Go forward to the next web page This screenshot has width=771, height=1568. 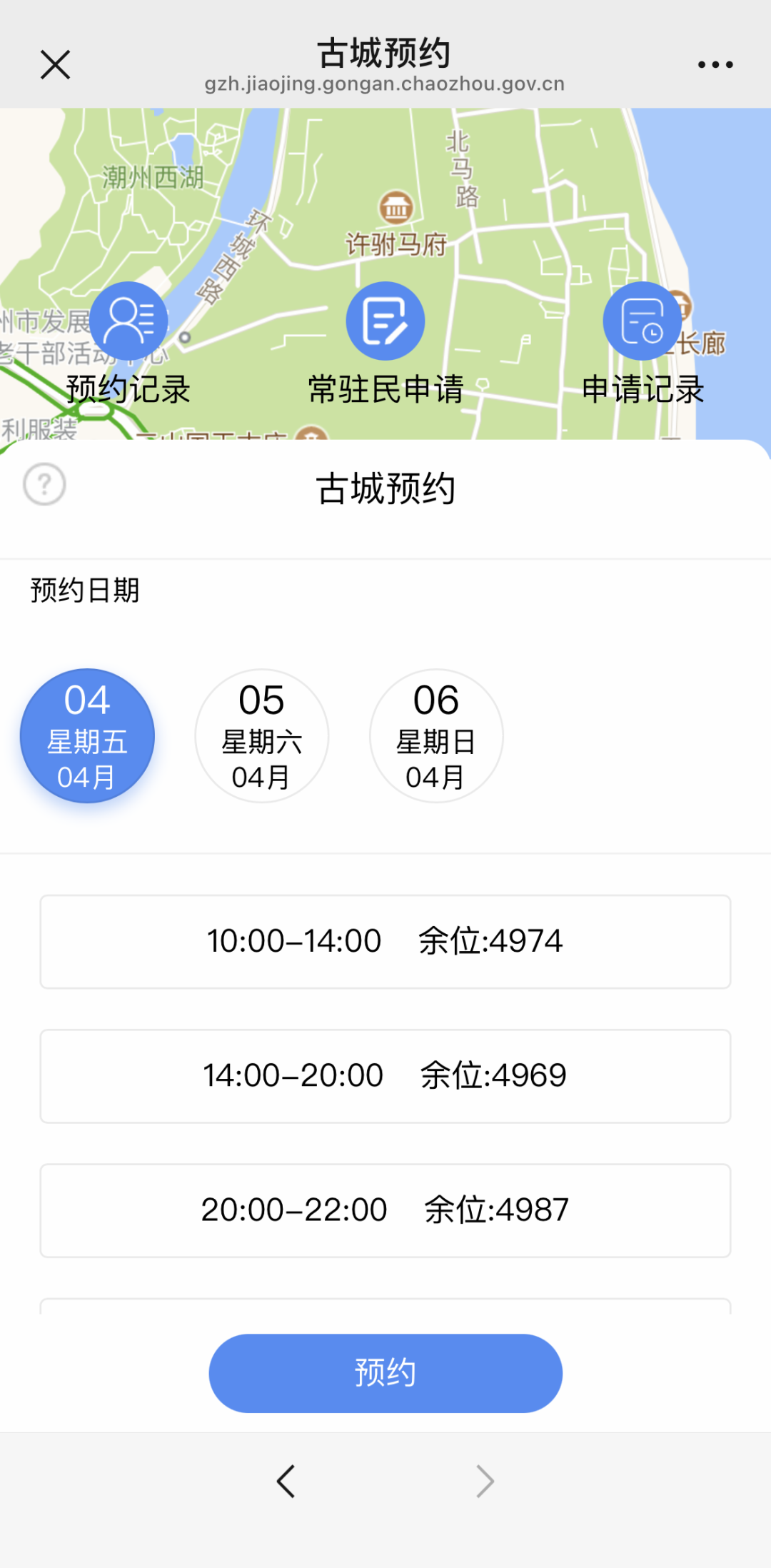coord(485,1482)
